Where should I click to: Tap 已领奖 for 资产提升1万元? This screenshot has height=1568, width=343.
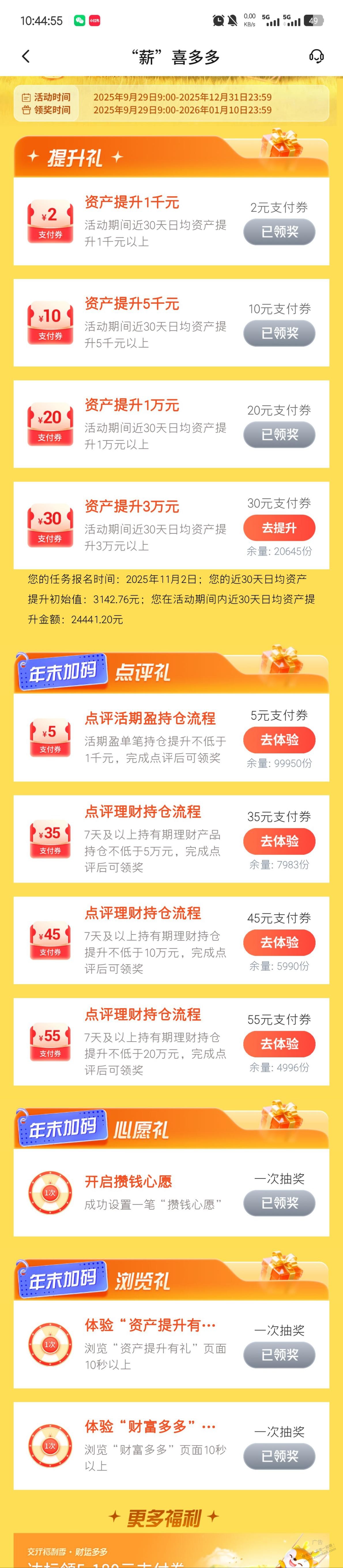[279, 435]
